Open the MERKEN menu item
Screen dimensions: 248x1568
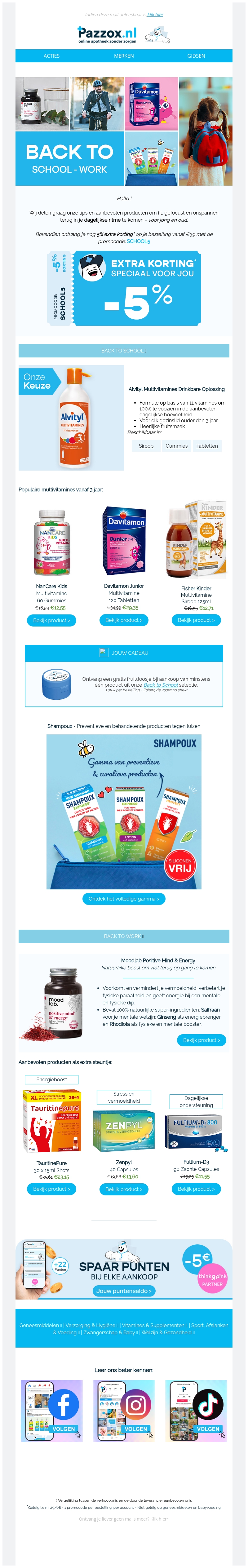tap(124, 55)
